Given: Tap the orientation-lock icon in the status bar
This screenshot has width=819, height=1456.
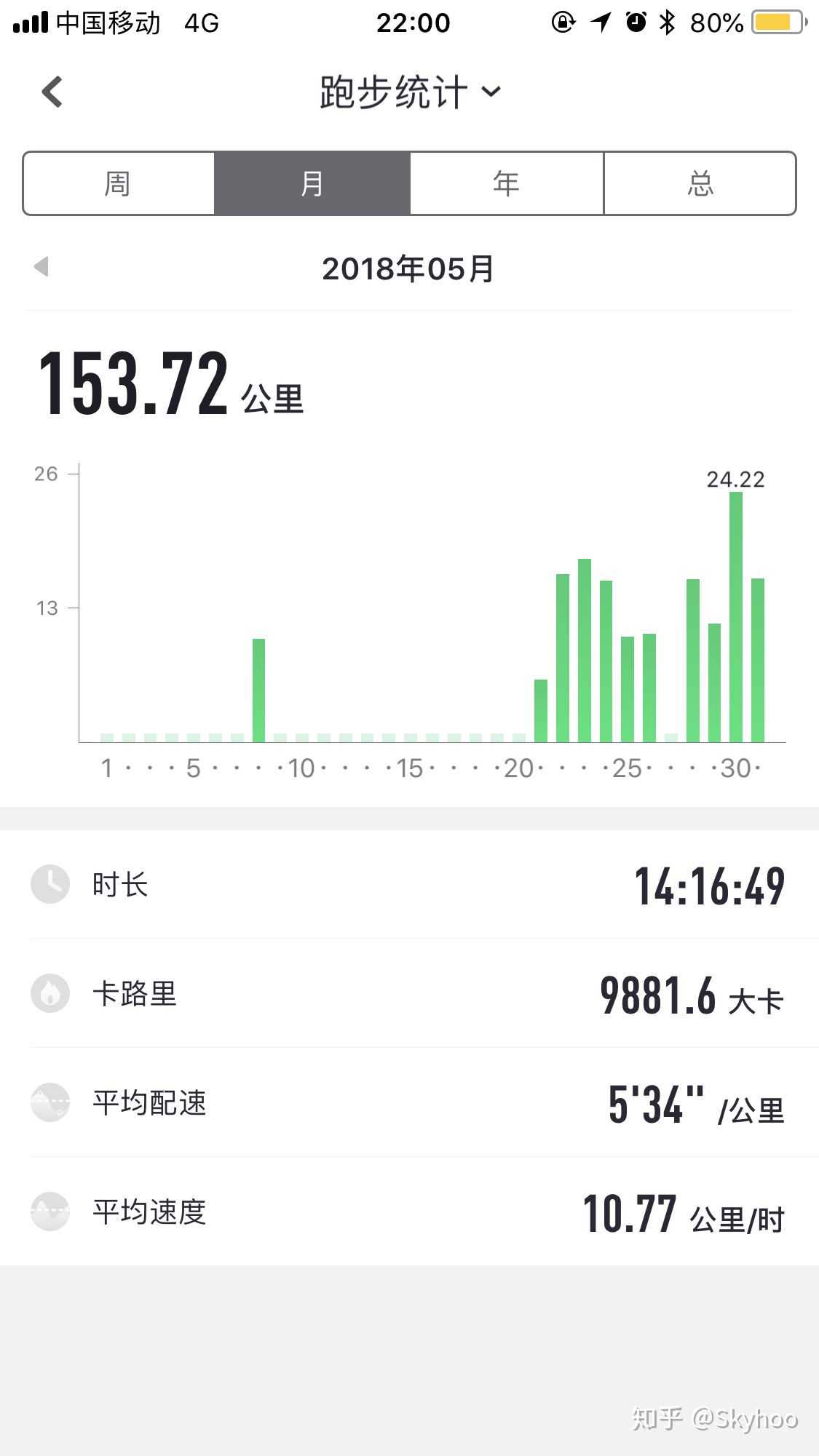Looking at the screenshot, I should tap(562, 23).
